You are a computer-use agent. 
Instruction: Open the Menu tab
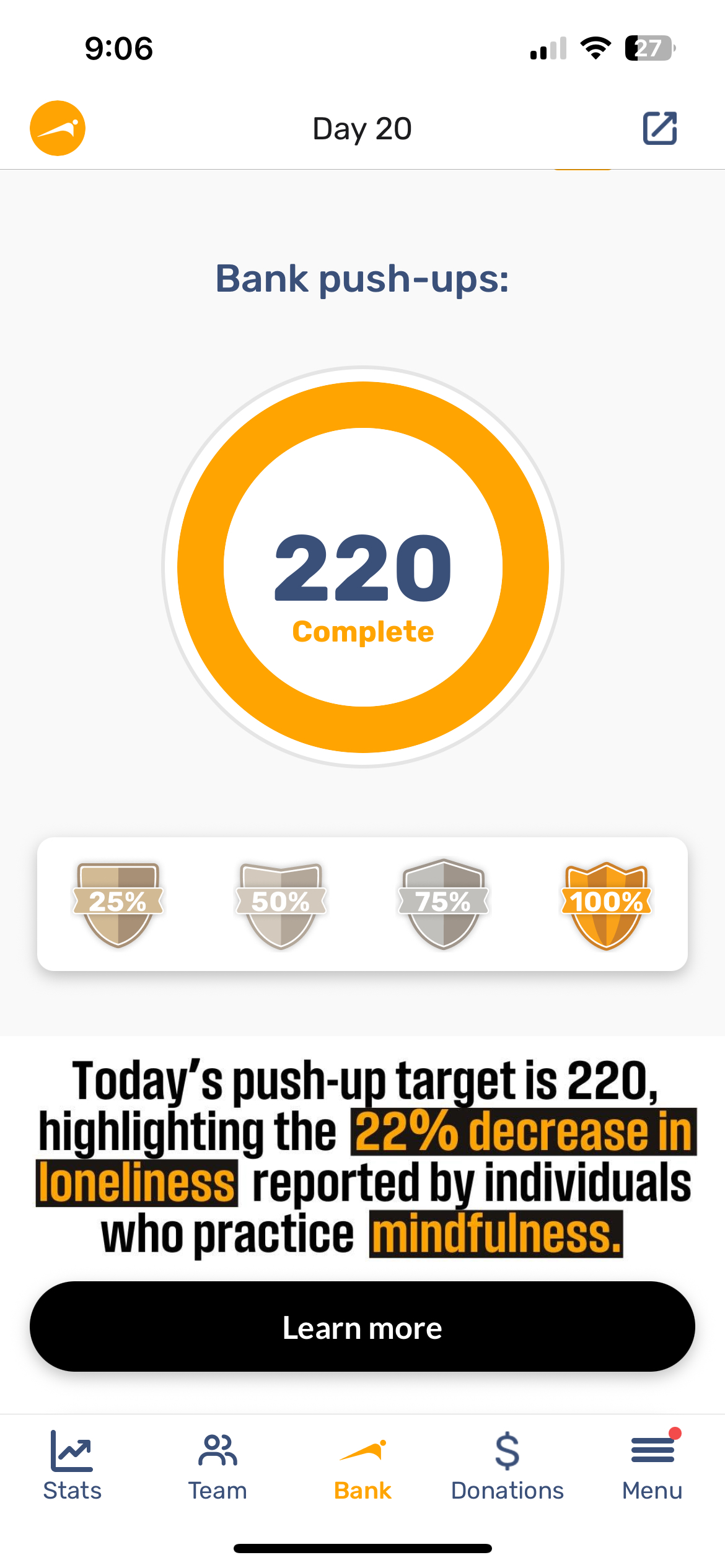[652, 1466]
